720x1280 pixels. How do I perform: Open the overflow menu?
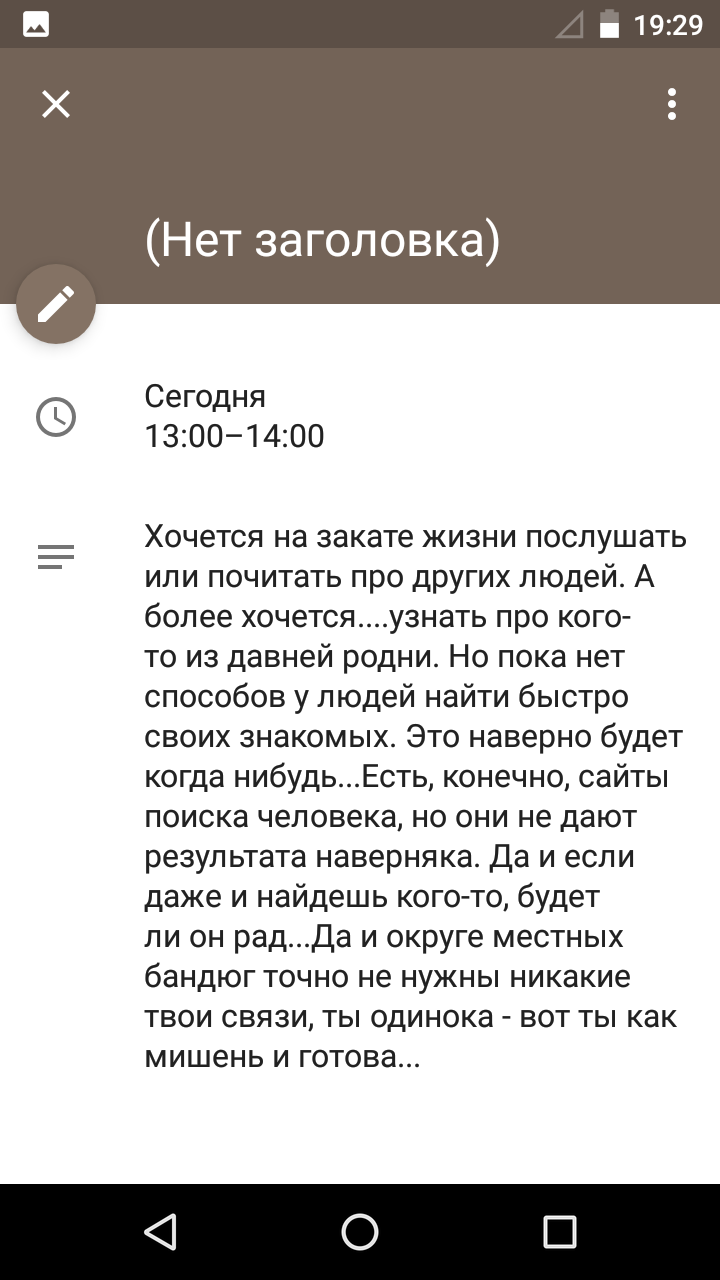point(672,104)
